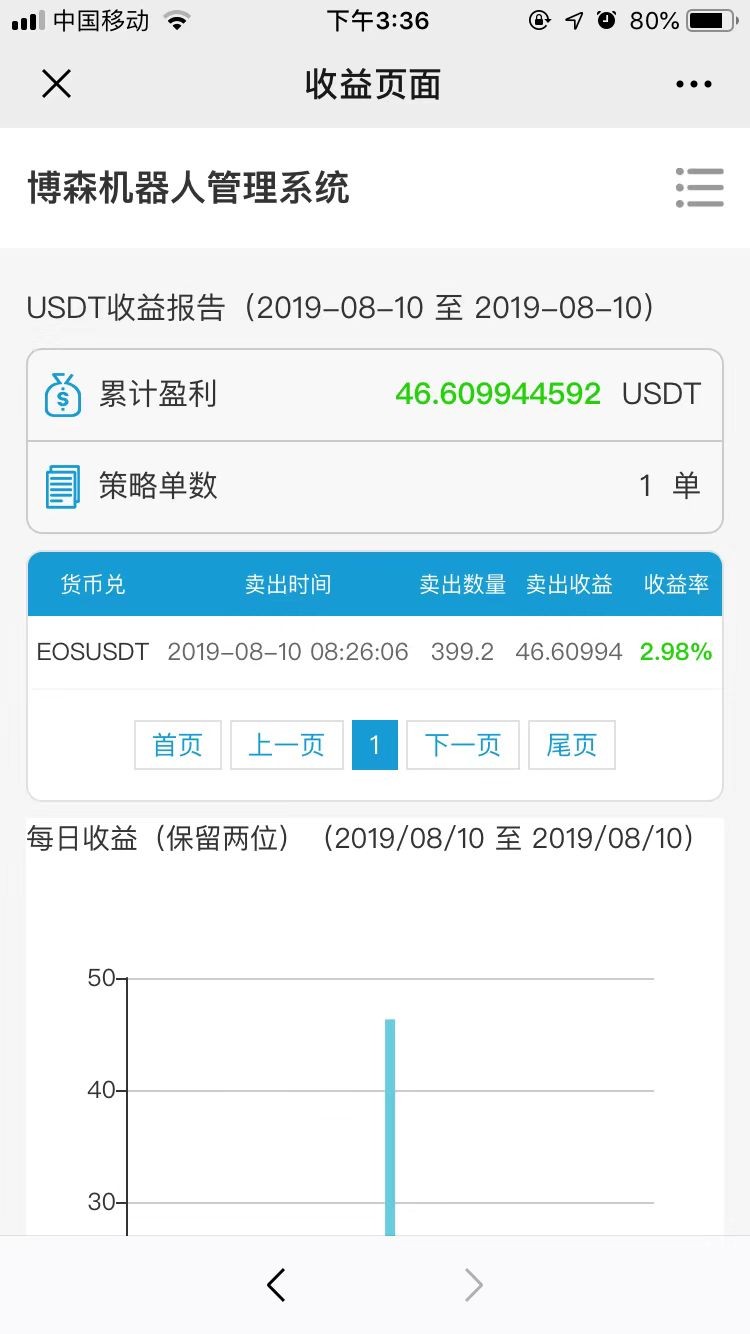Tap 上一页 previous page button
The height and width of the screenshot is (1334, 750).
click(x=287, y=745)
